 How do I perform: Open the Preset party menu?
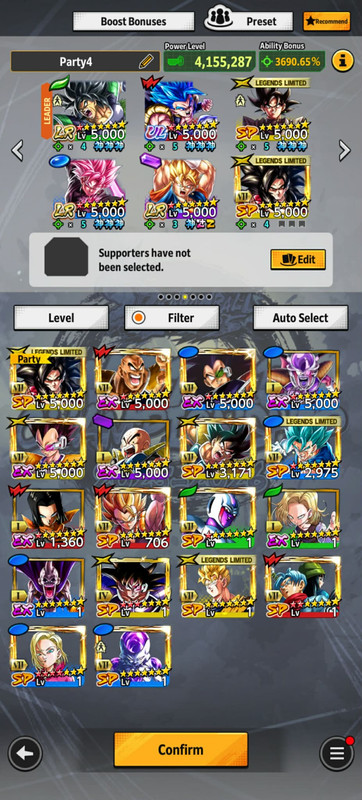tap(249, 21)
